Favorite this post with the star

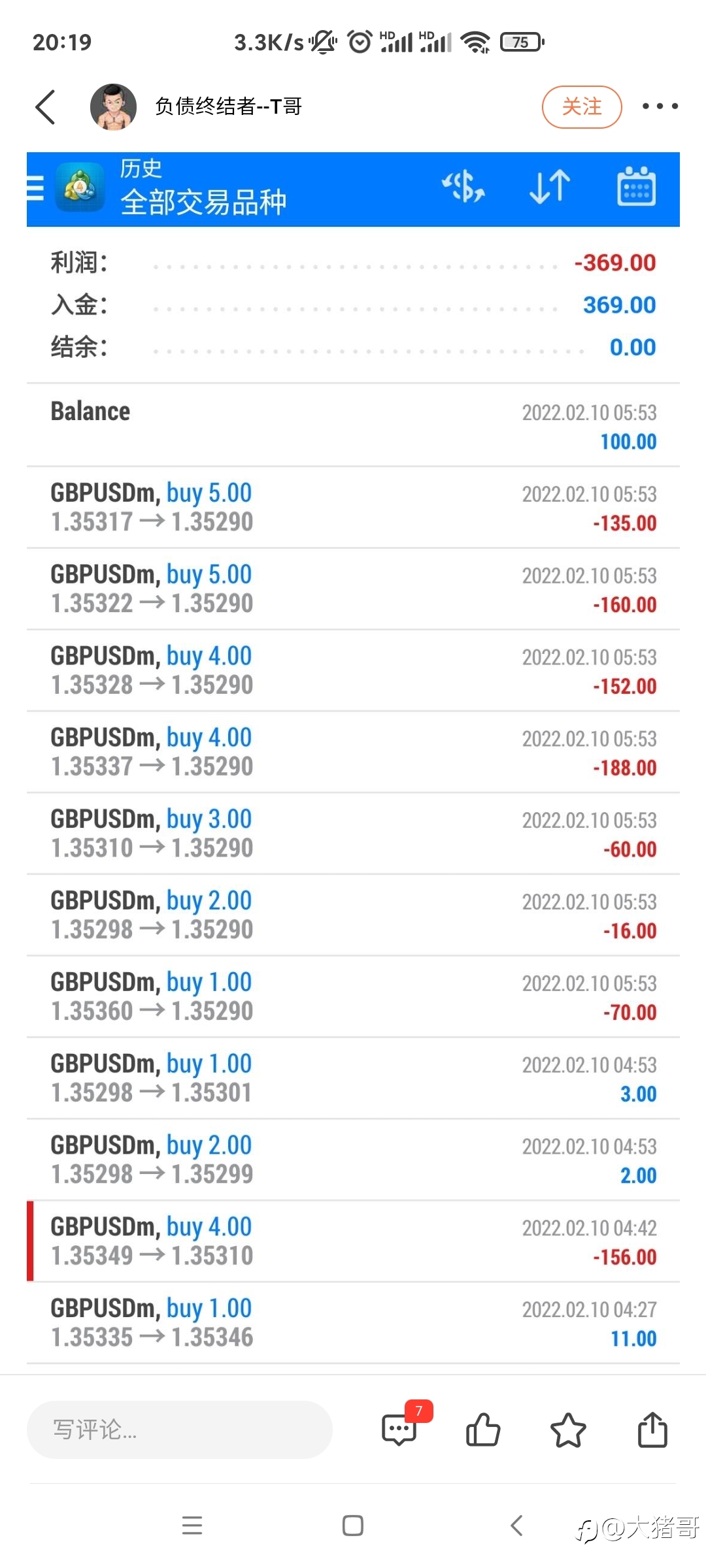coord(568,1429)
